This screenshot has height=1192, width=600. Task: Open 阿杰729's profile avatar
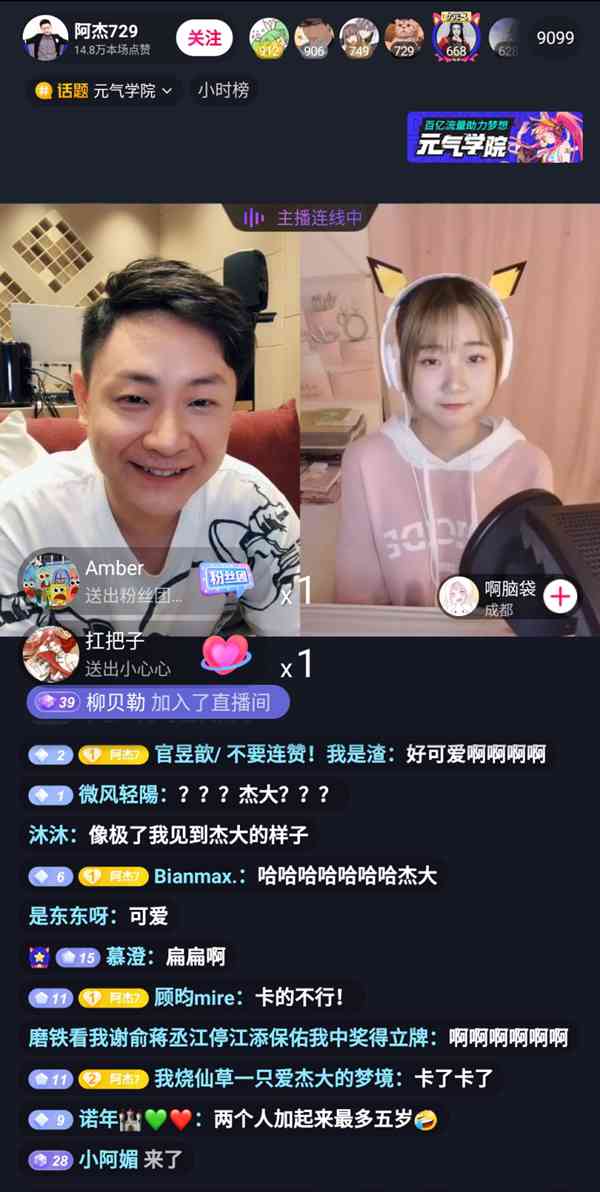tap(45, 38)
